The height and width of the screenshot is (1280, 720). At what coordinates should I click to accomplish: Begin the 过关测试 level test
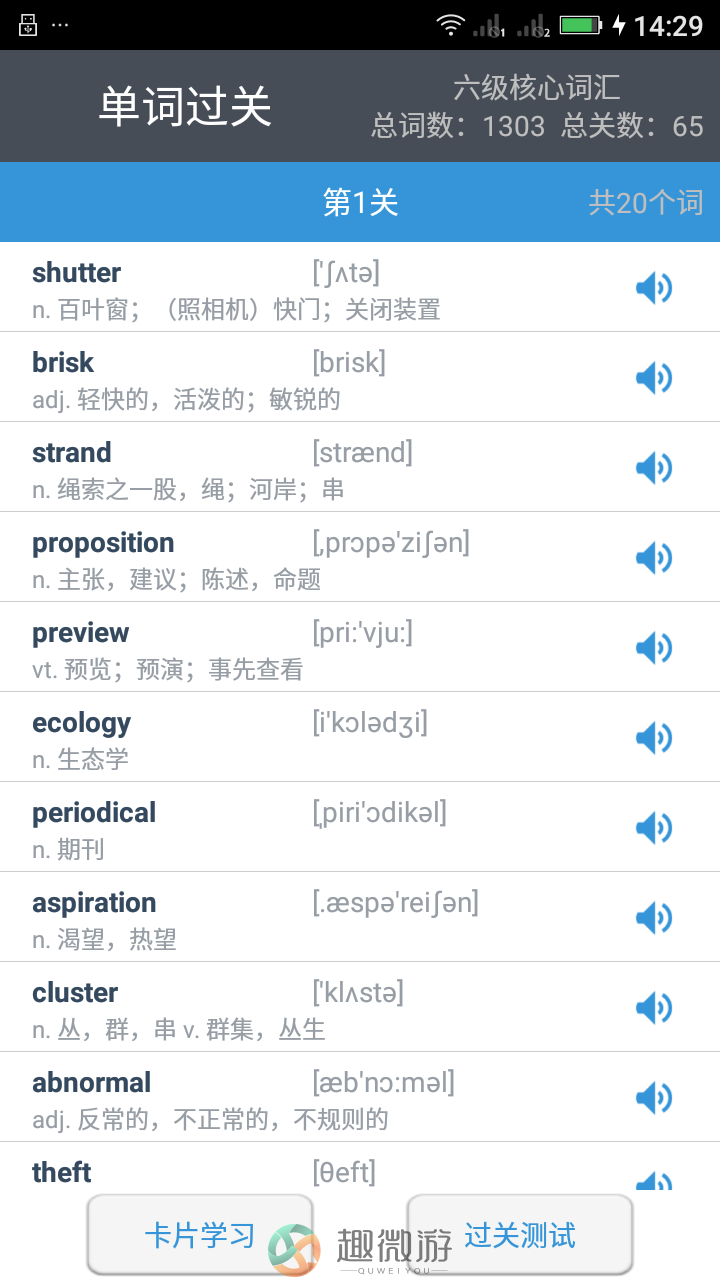(520, 1235)
